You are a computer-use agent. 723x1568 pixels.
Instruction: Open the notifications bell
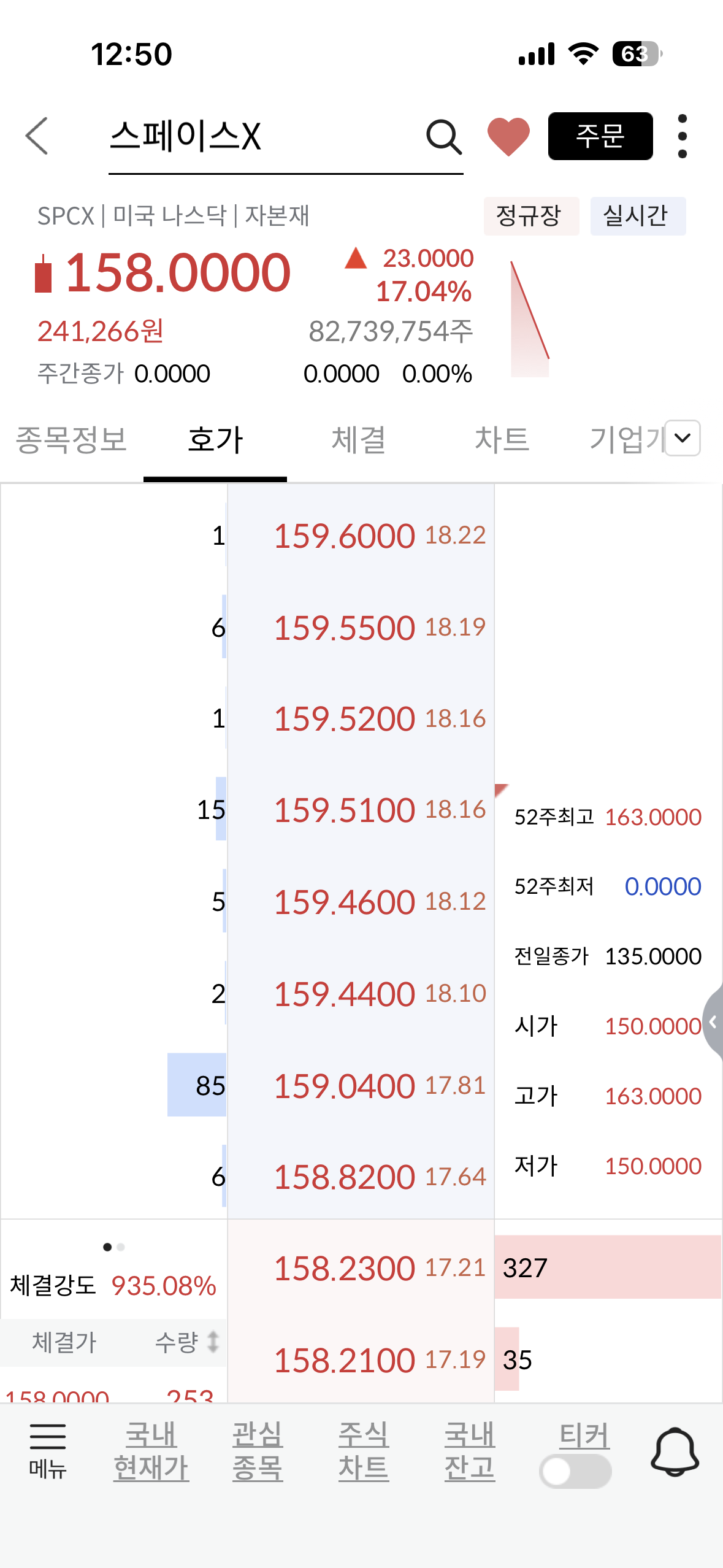pyautogui.click(x=675, y=1451)
